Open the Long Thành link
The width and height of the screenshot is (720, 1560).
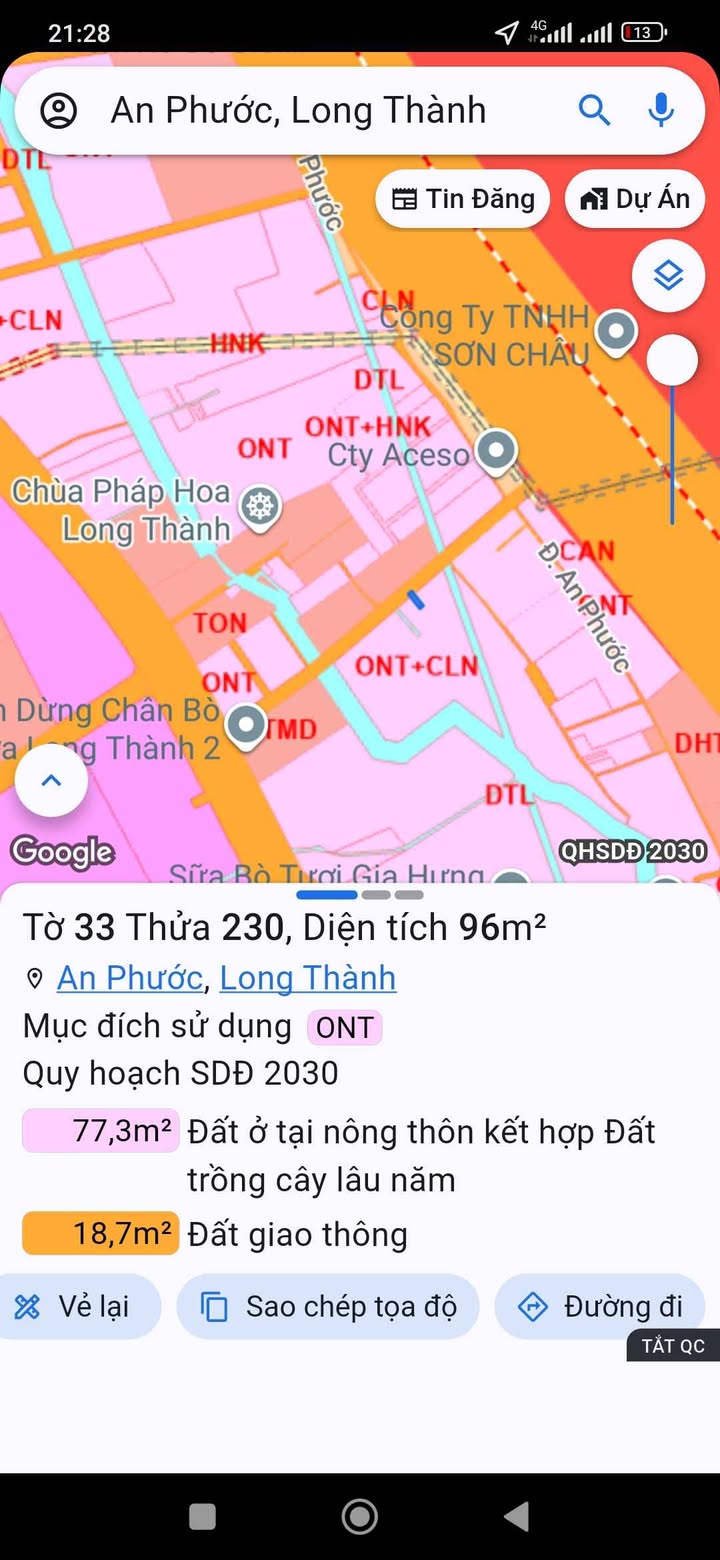pos(307,978)
